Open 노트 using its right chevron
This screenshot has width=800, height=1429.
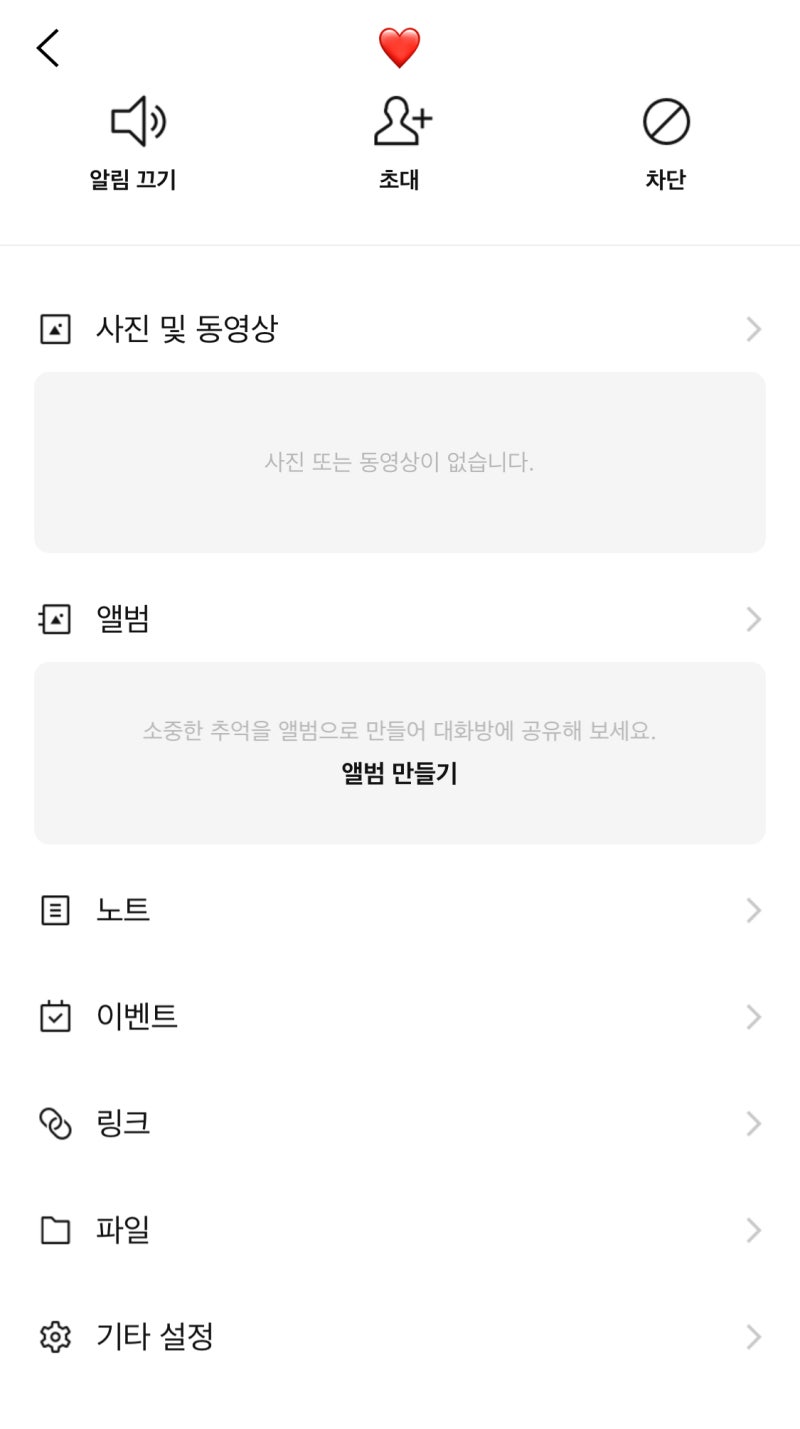click(x=754, y=910)
